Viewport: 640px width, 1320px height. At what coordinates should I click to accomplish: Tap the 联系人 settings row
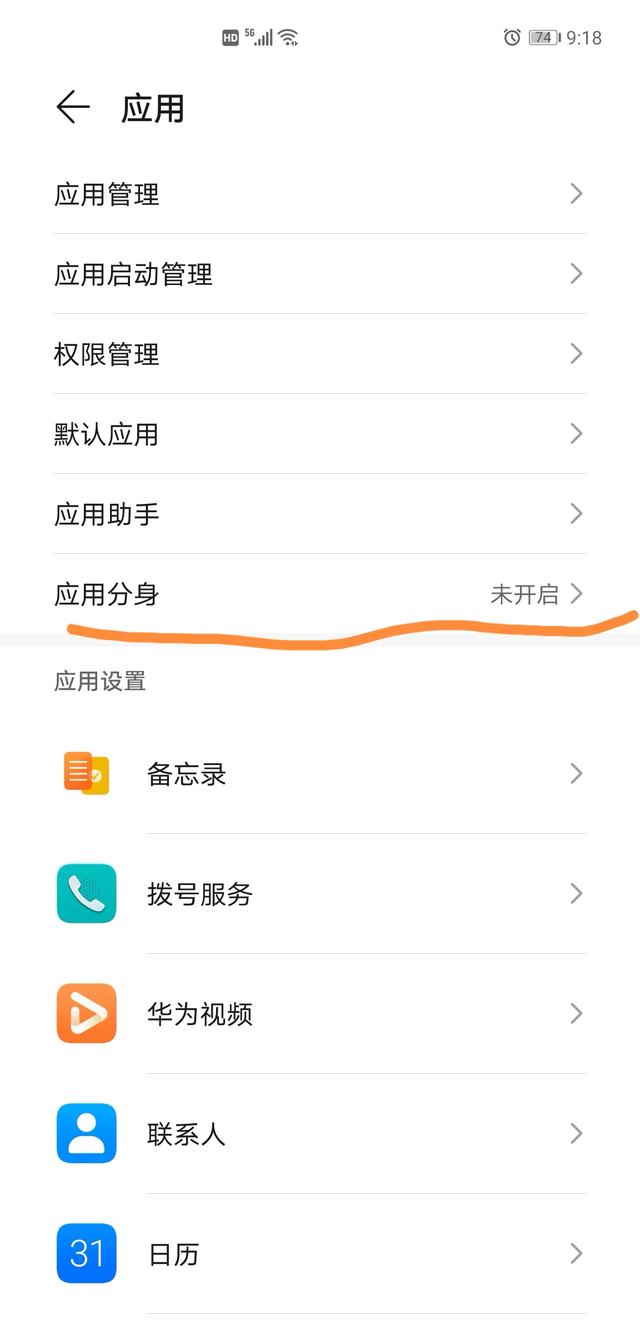[x=320, y=1134]
